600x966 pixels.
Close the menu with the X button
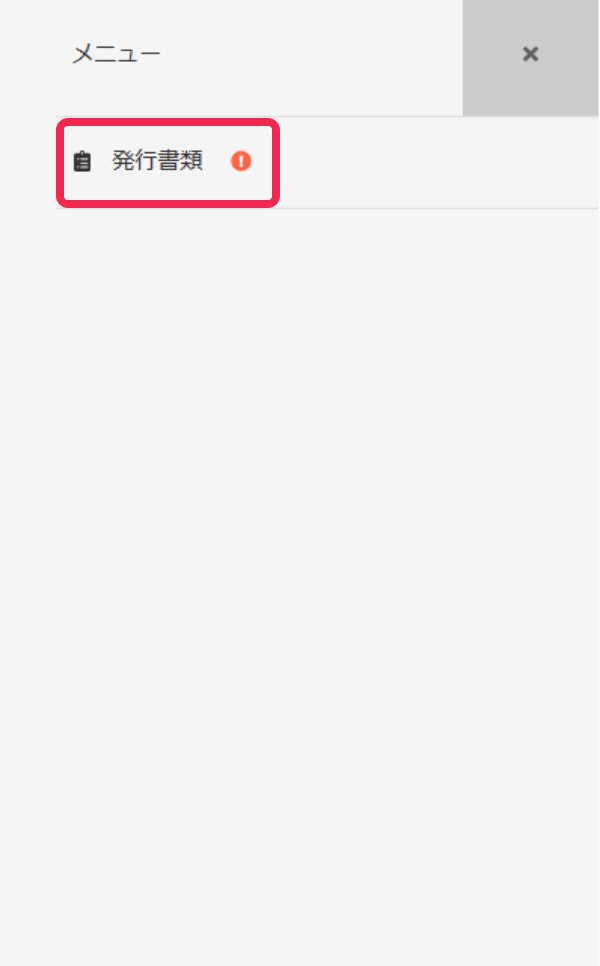[x=530, y=55]
